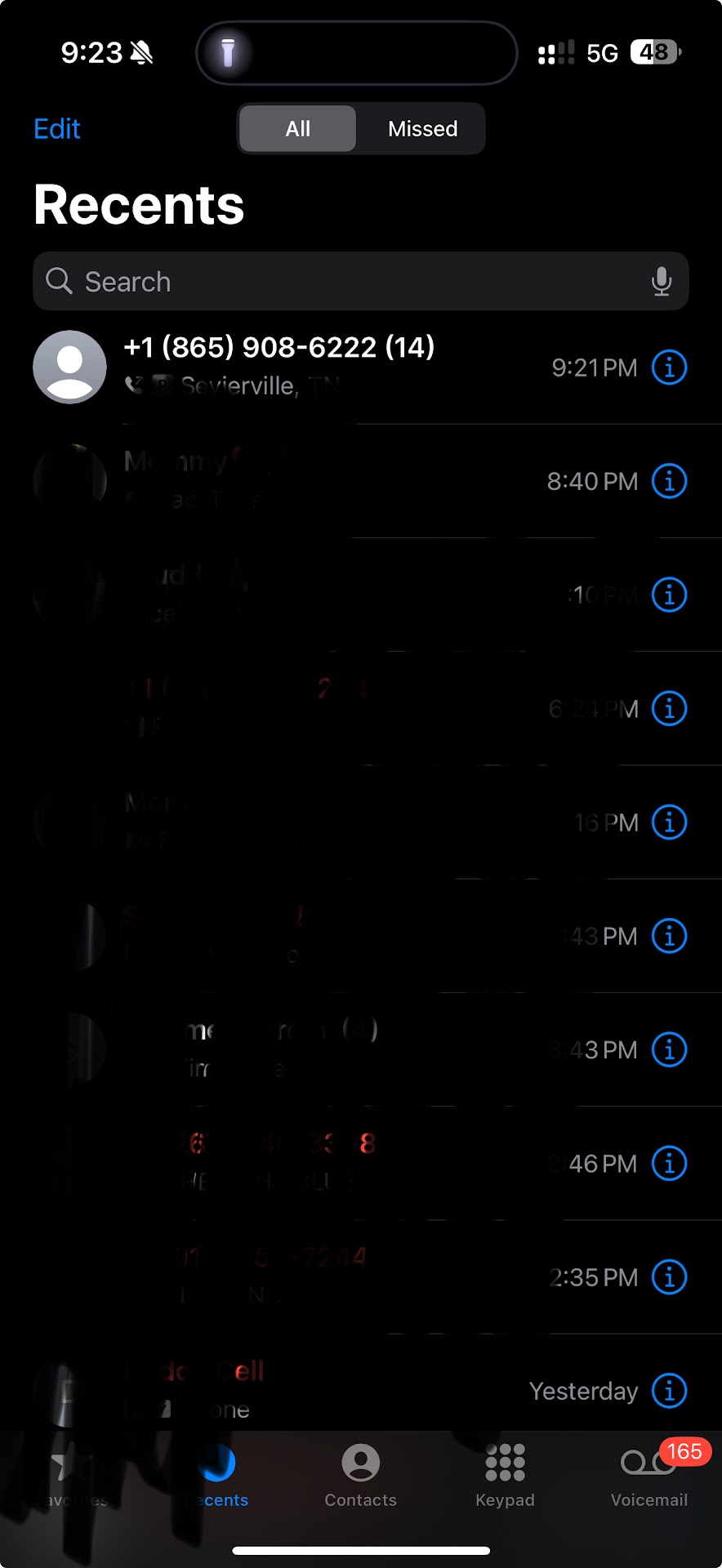Screen dimensions: 722x1568
Task: Go to the Voicemail tab
Action: tap(649, 1475)
